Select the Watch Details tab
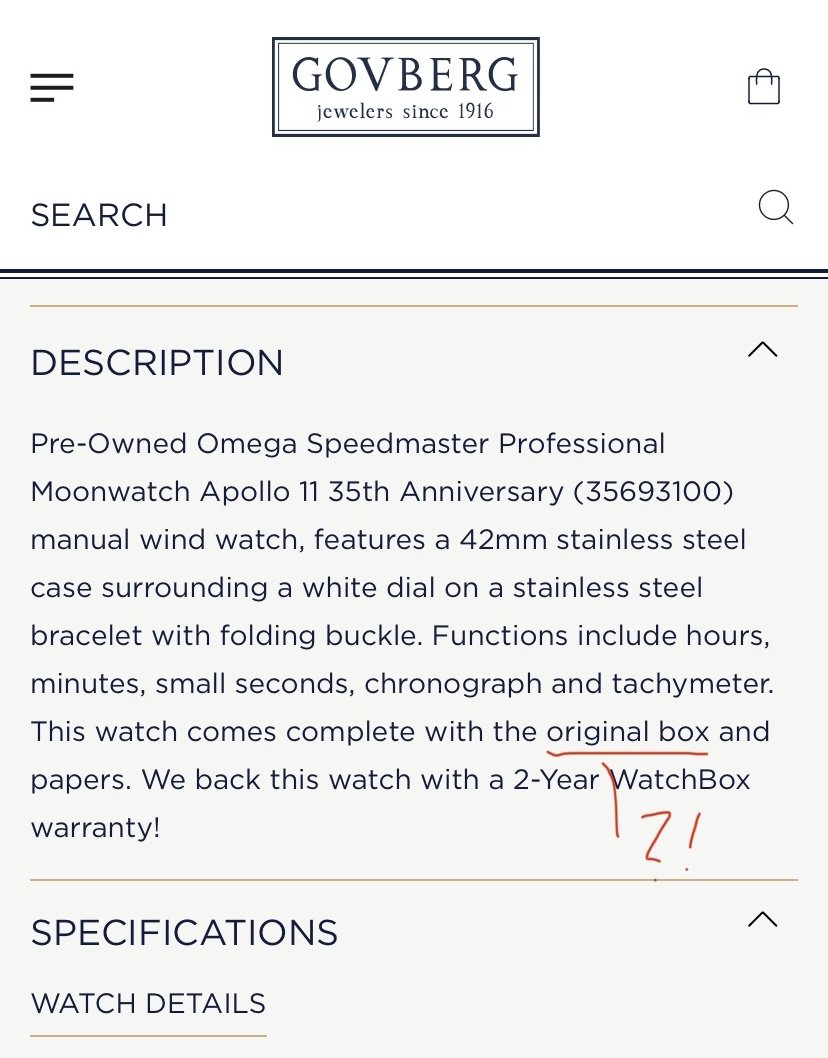828x1058 pixels. 148,1003
